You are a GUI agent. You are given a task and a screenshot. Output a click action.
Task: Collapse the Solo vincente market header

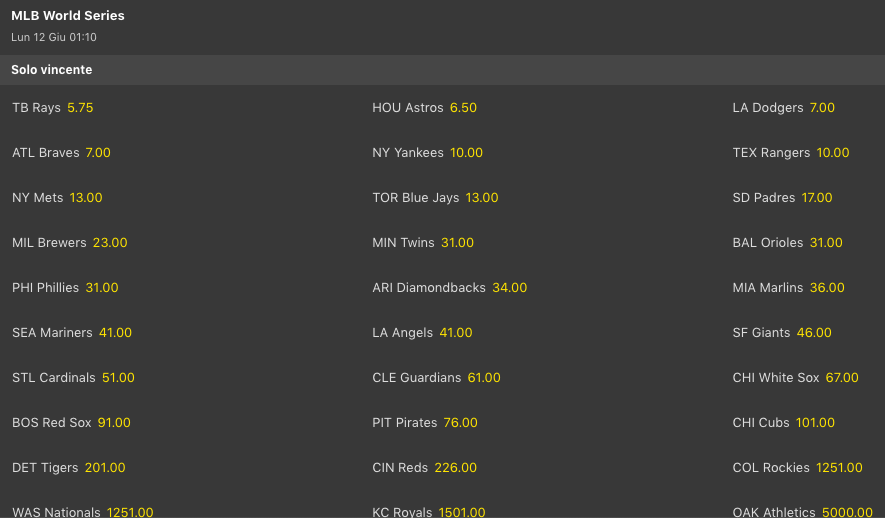[x=442, y=70]
